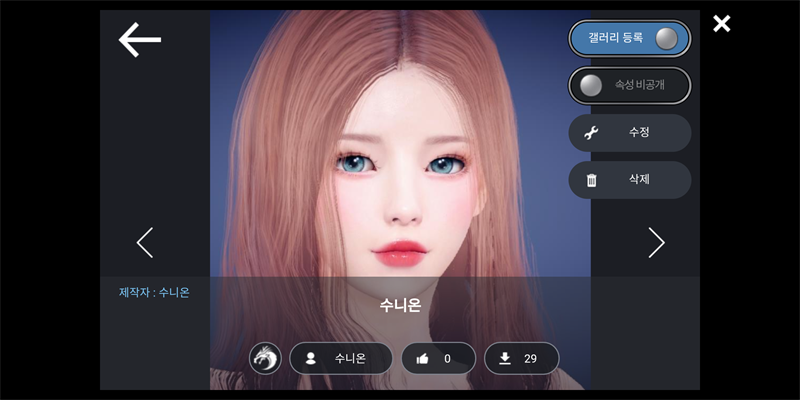Image resolution: width=800 pixels, height=400 pixels.
Task: Go back with the arrow icon
Action: [140, 39]
